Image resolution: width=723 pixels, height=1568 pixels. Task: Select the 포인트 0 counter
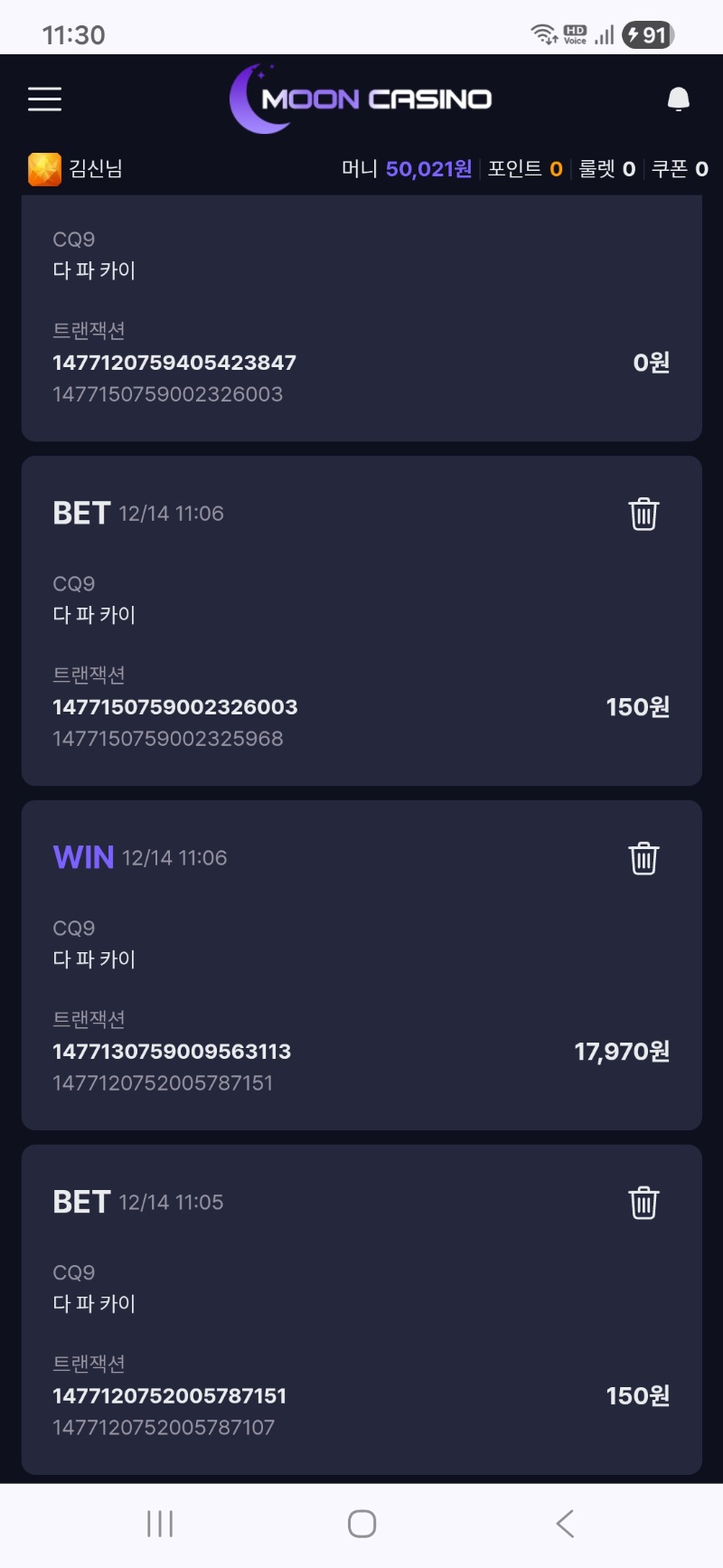525,168
